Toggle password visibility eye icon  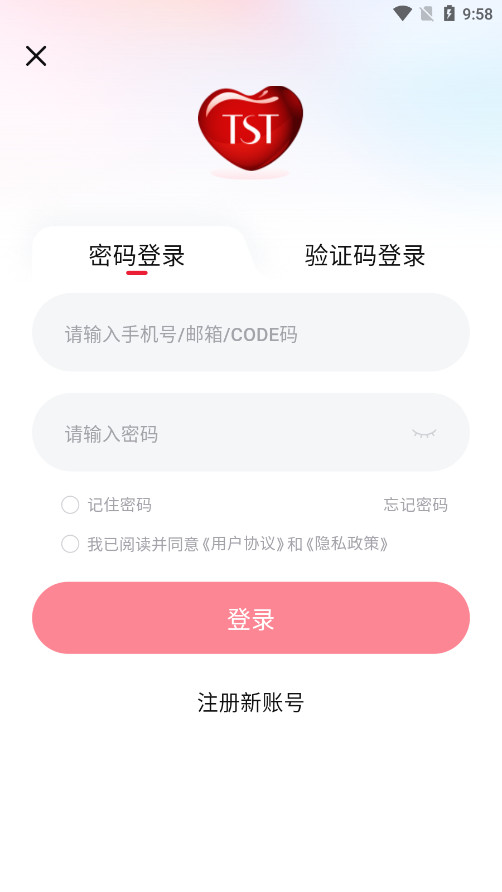click(x=424, y=433)
